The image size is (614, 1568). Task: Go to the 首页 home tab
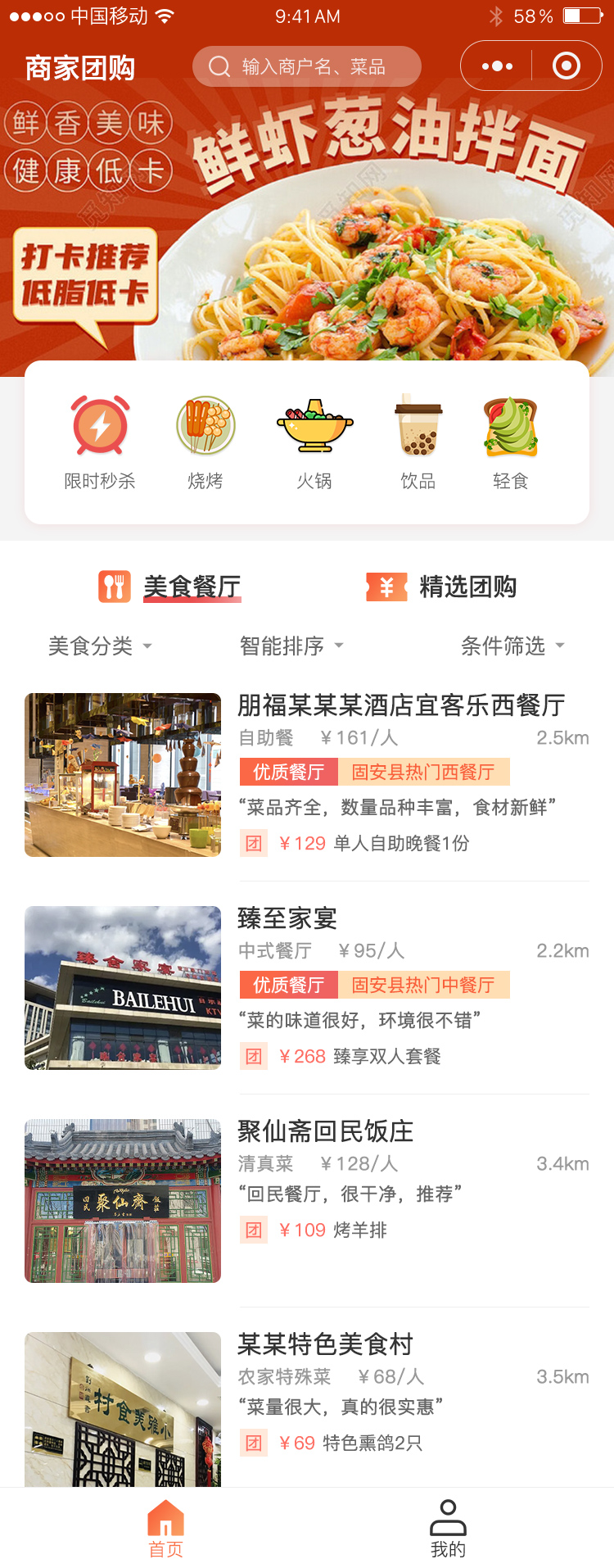tap(165, 1529)
